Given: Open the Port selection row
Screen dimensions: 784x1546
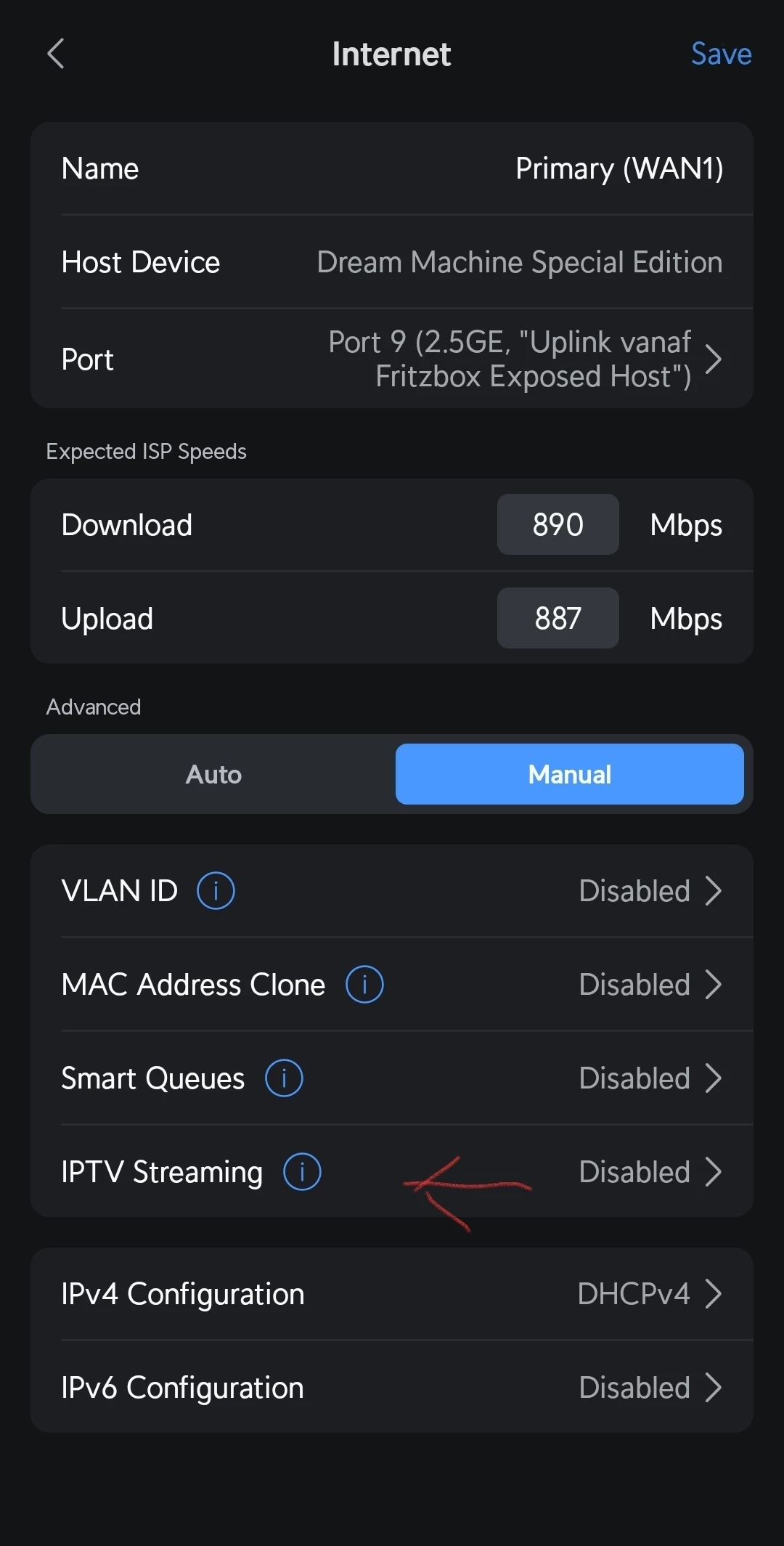Looking at the screenshot, I should (x=392, y=359).
